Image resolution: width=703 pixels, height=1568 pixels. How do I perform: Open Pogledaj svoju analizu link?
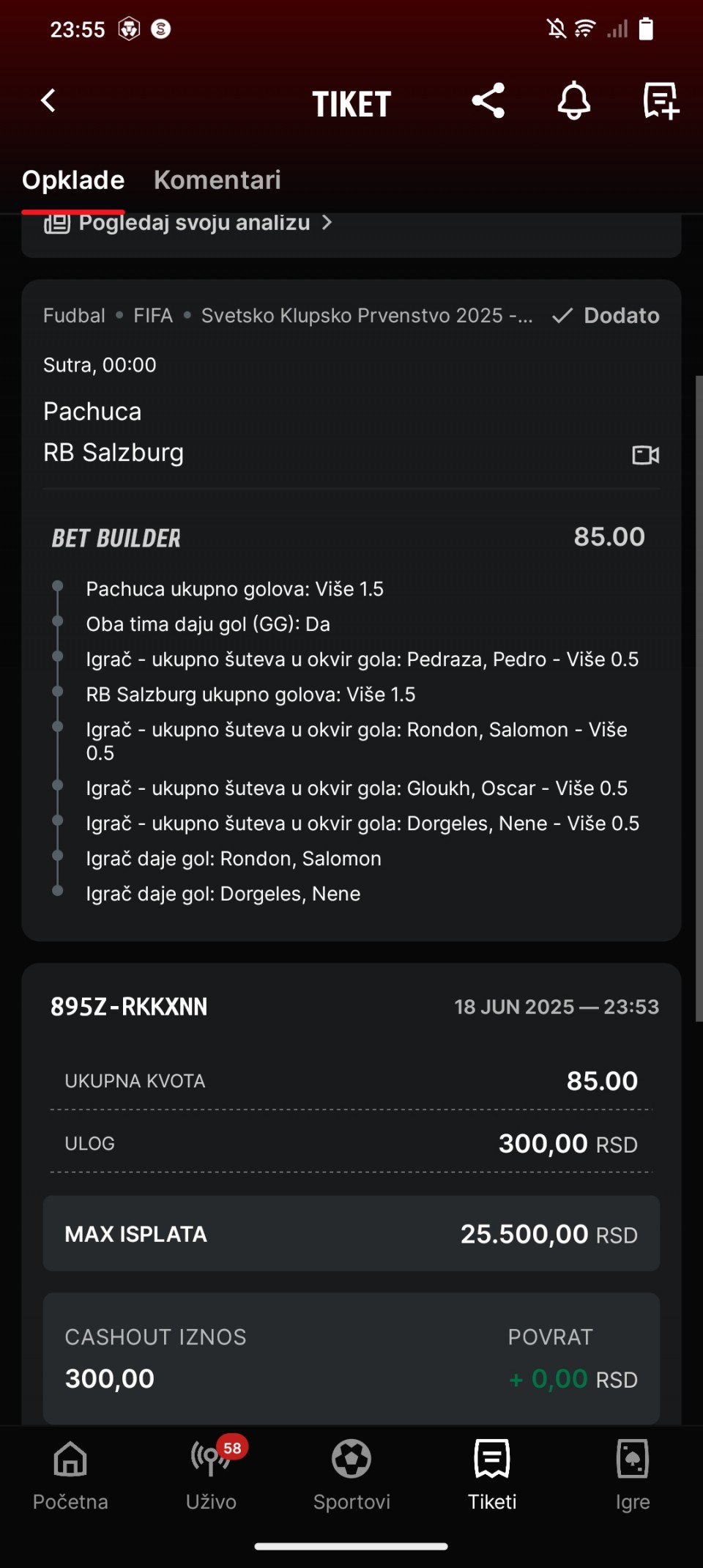coord(188,223)
